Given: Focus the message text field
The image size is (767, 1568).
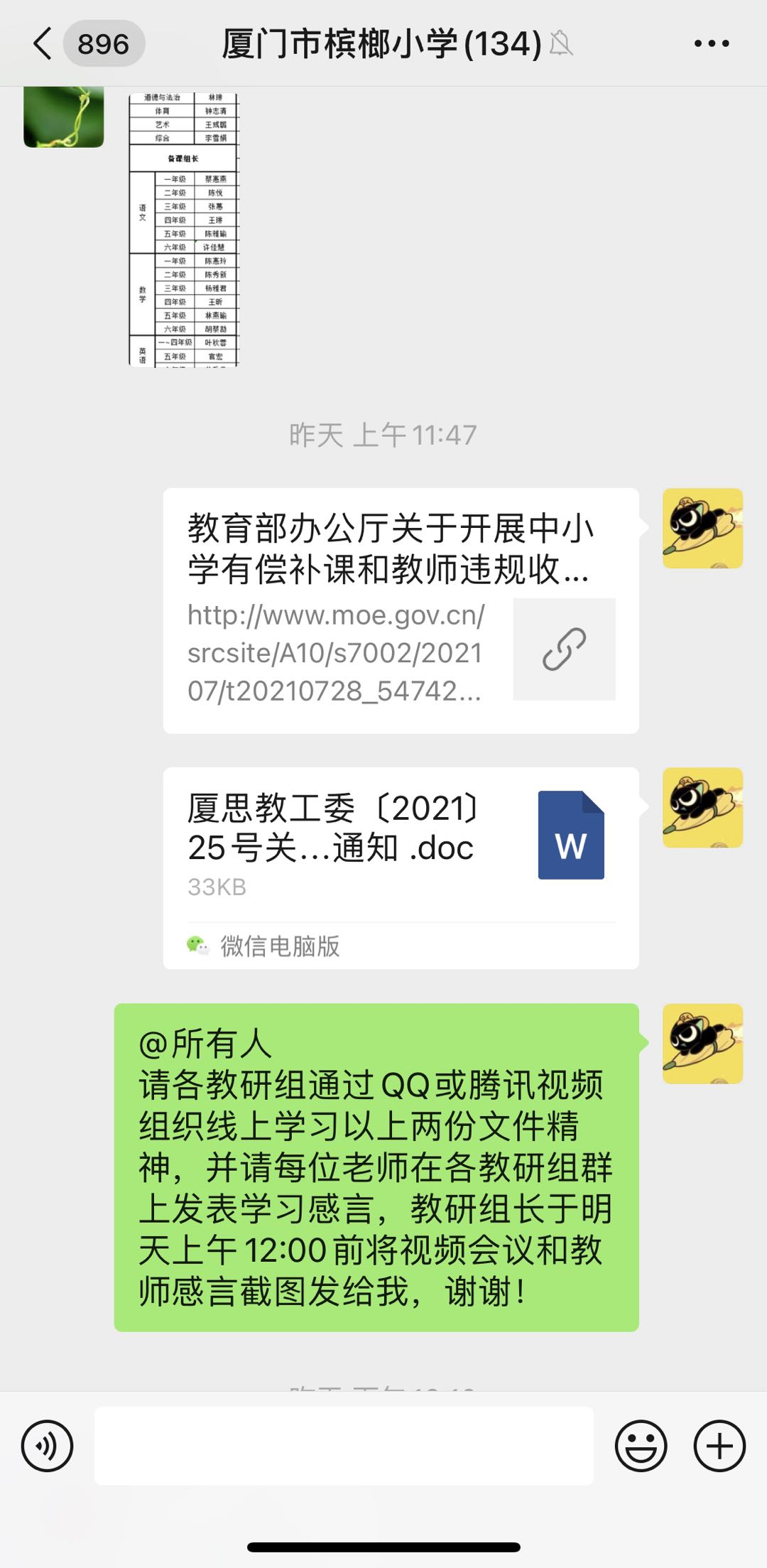Looking at the screenshot, I should pyautogui.click(x=344, y=1446).
